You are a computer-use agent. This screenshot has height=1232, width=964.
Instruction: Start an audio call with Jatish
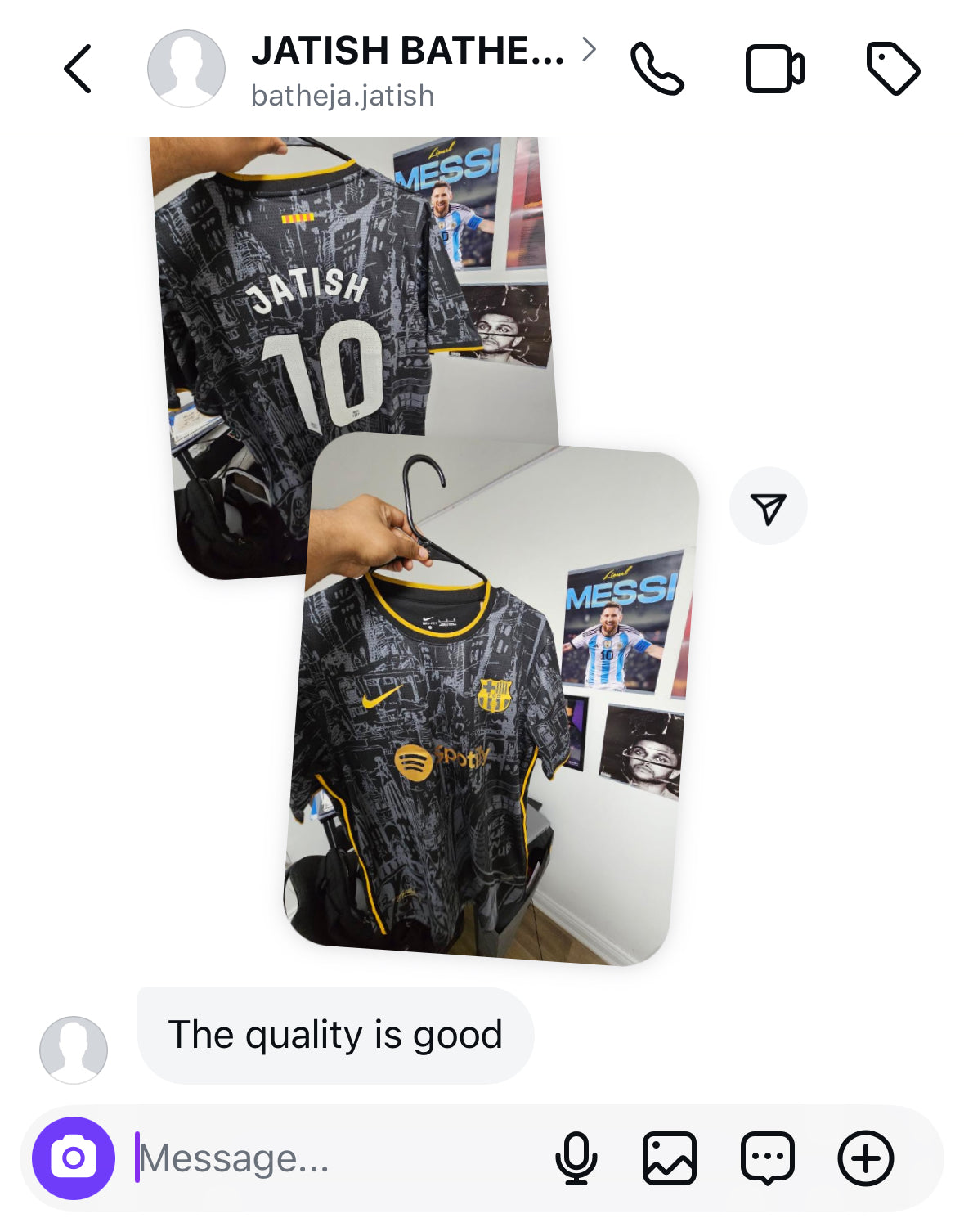[657, 69]
